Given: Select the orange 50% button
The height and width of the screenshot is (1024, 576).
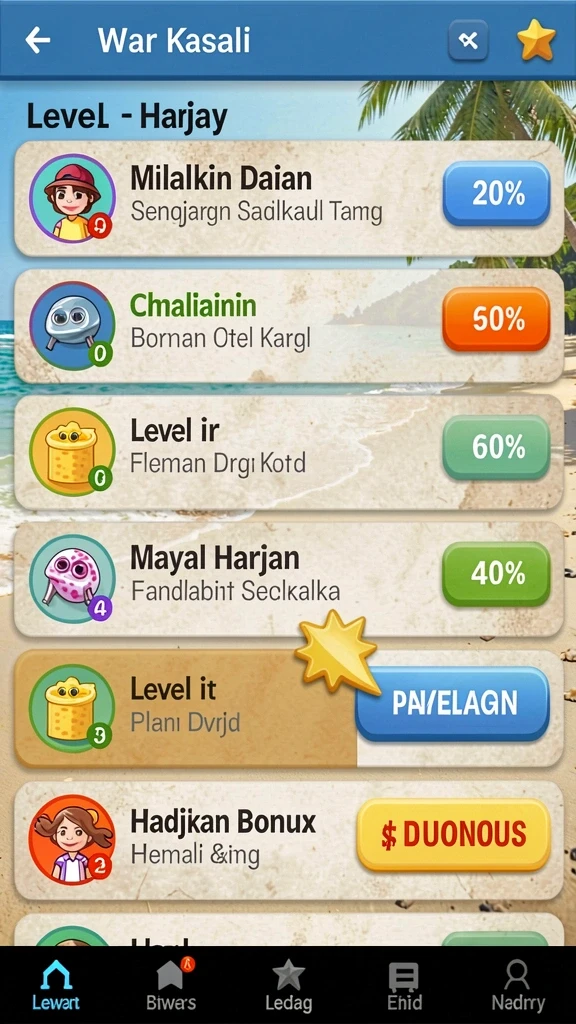Looking at the screenshot, I should click(496, 319).
